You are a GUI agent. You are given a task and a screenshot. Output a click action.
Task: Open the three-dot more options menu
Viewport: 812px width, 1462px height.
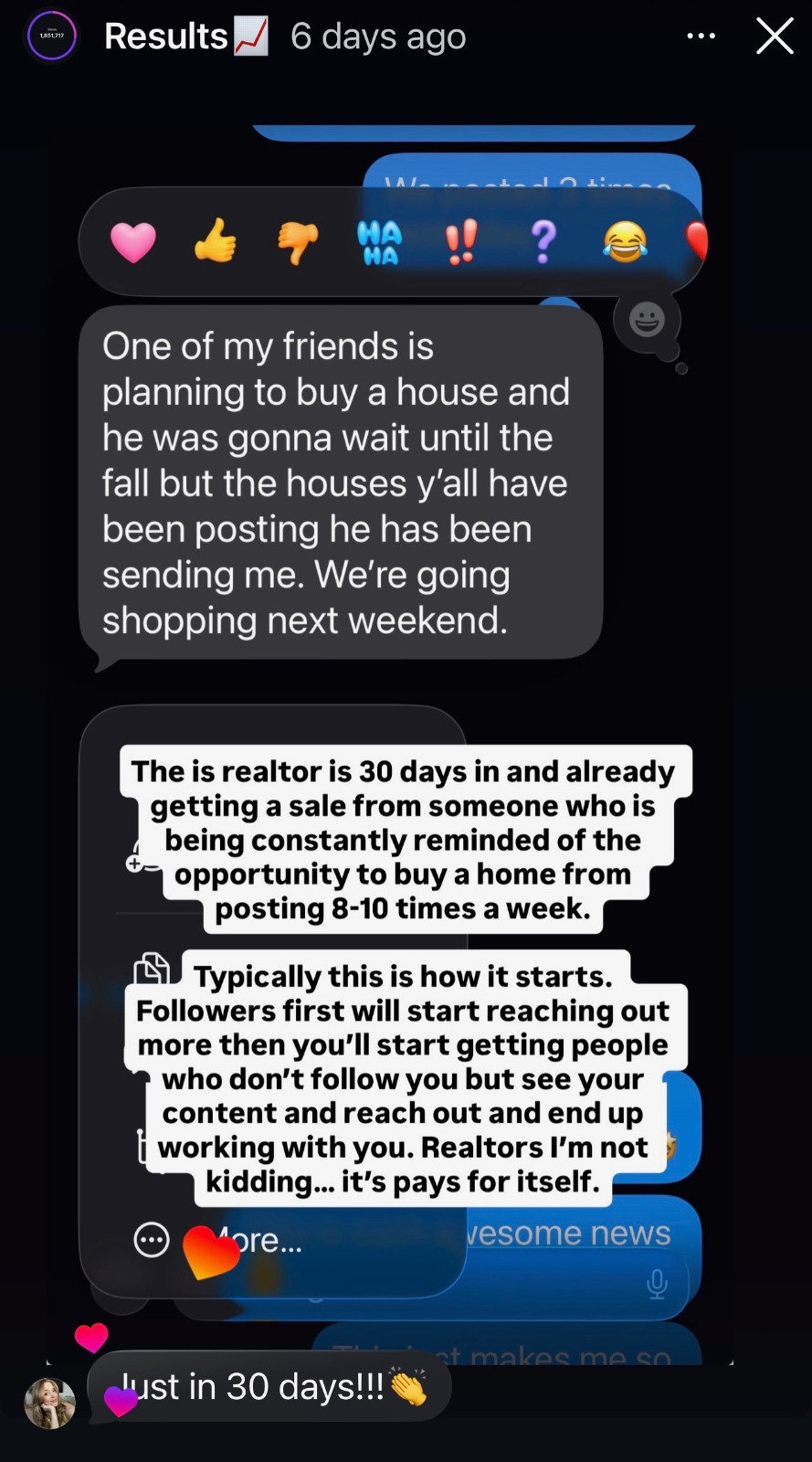coord(701,37)
